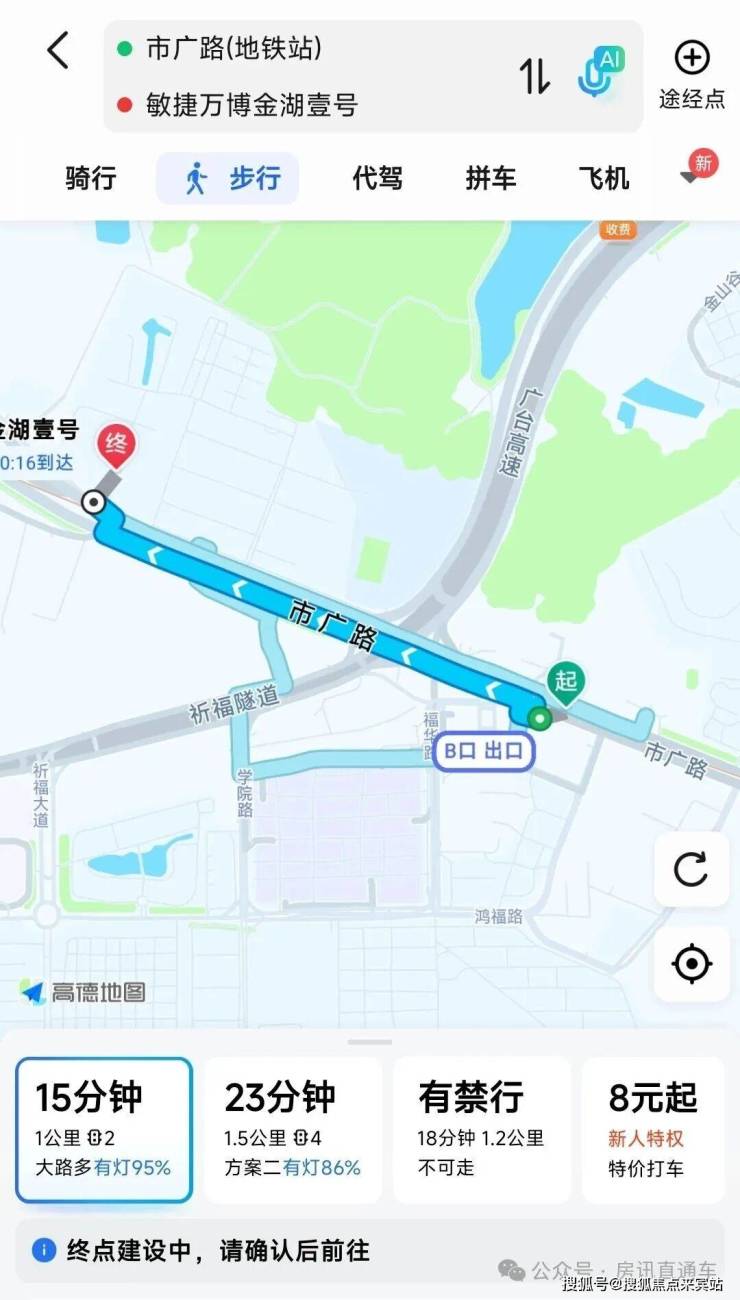Edit the destination 敏捷万博金湖壹号
The height and width of the screenshot is (1300, 740).
pos(252,105)
